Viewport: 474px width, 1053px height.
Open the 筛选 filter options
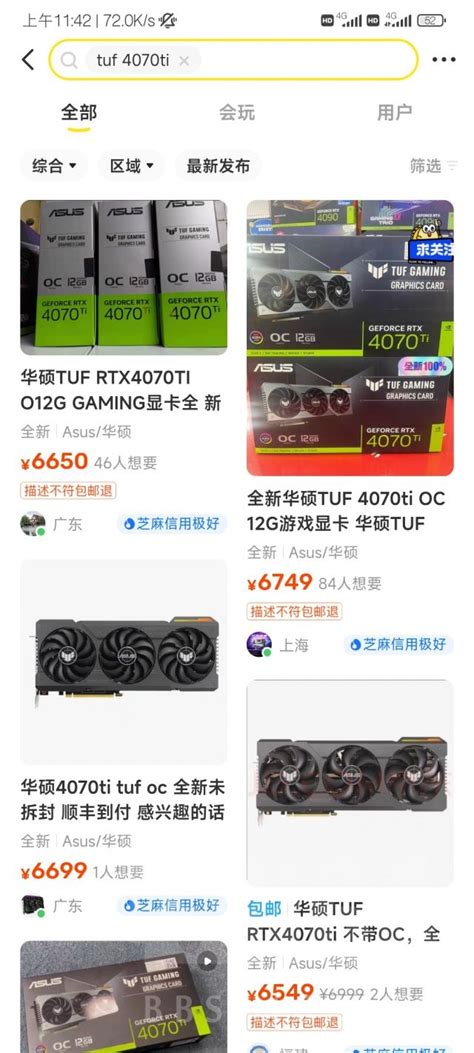coord(433,166)
